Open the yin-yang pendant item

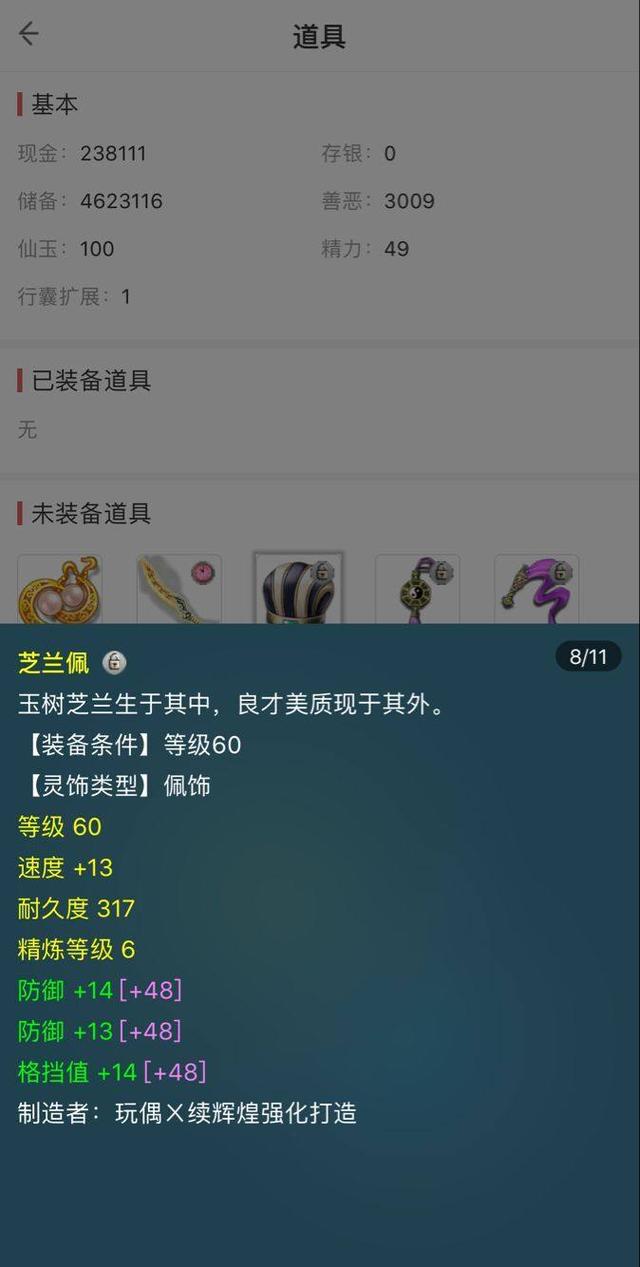click(x=418, y=589)
